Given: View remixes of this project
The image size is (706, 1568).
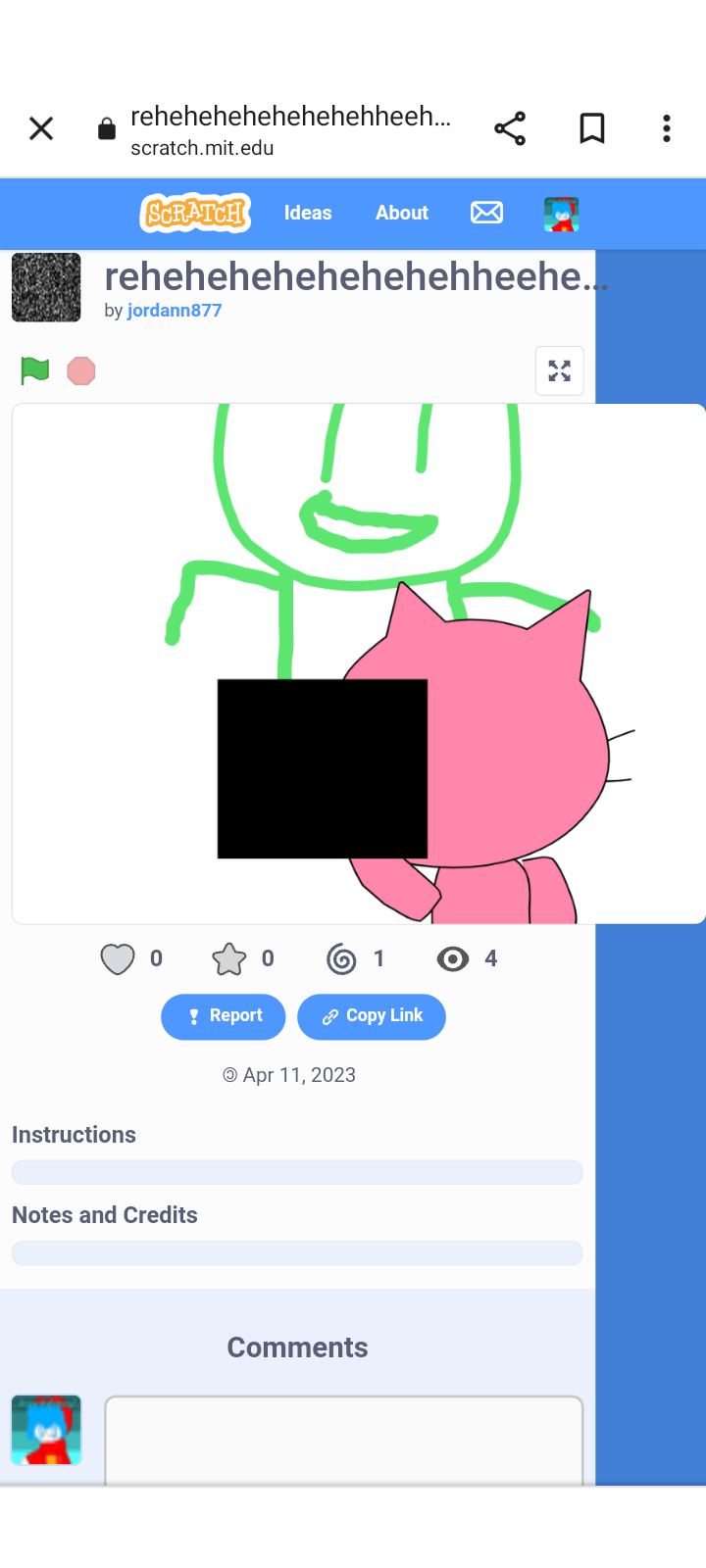Looking at the screenshot, I should coord(342,958).
